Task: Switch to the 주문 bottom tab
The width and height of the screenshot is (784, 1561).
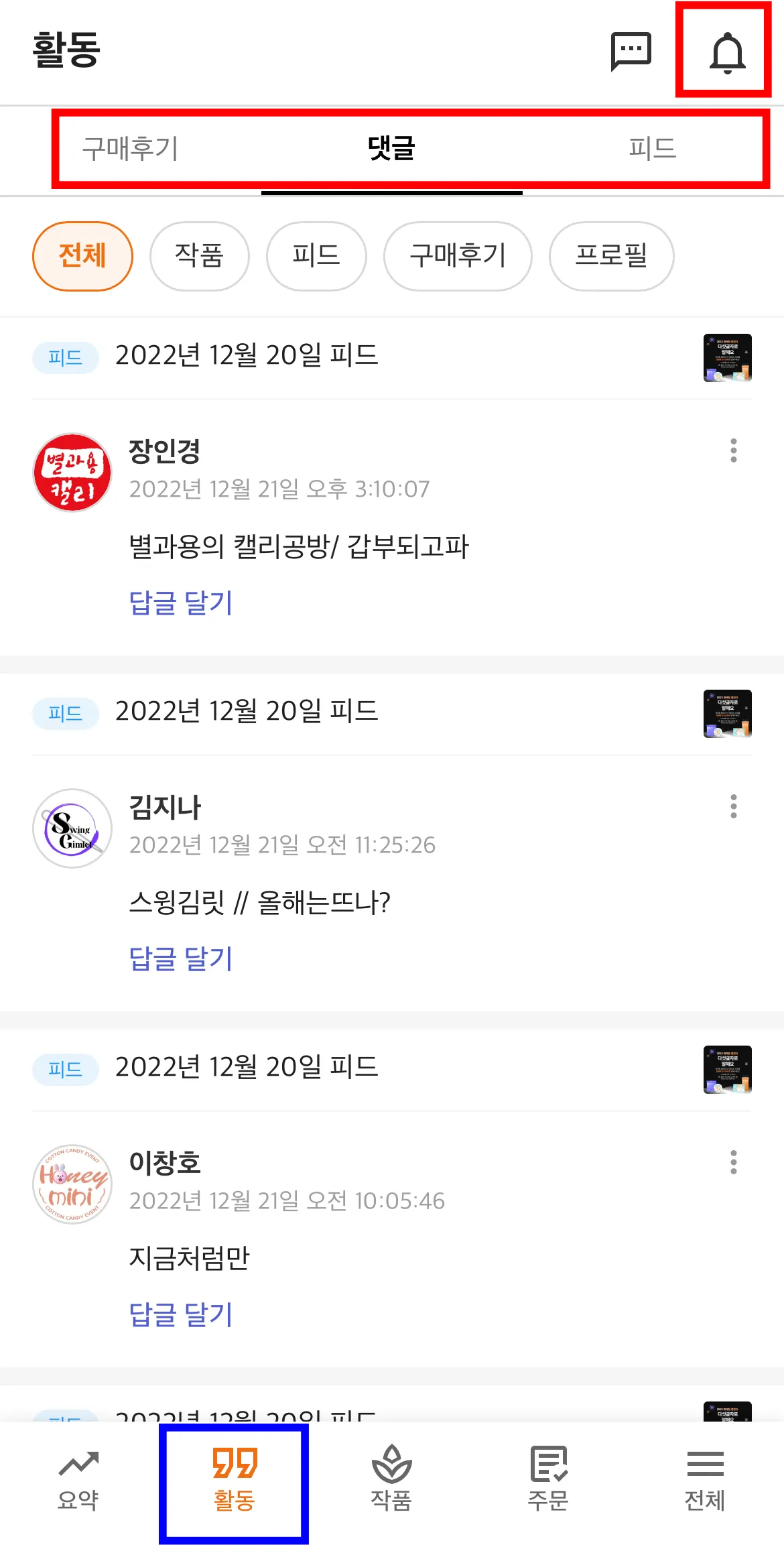Action: point(548,1480)
